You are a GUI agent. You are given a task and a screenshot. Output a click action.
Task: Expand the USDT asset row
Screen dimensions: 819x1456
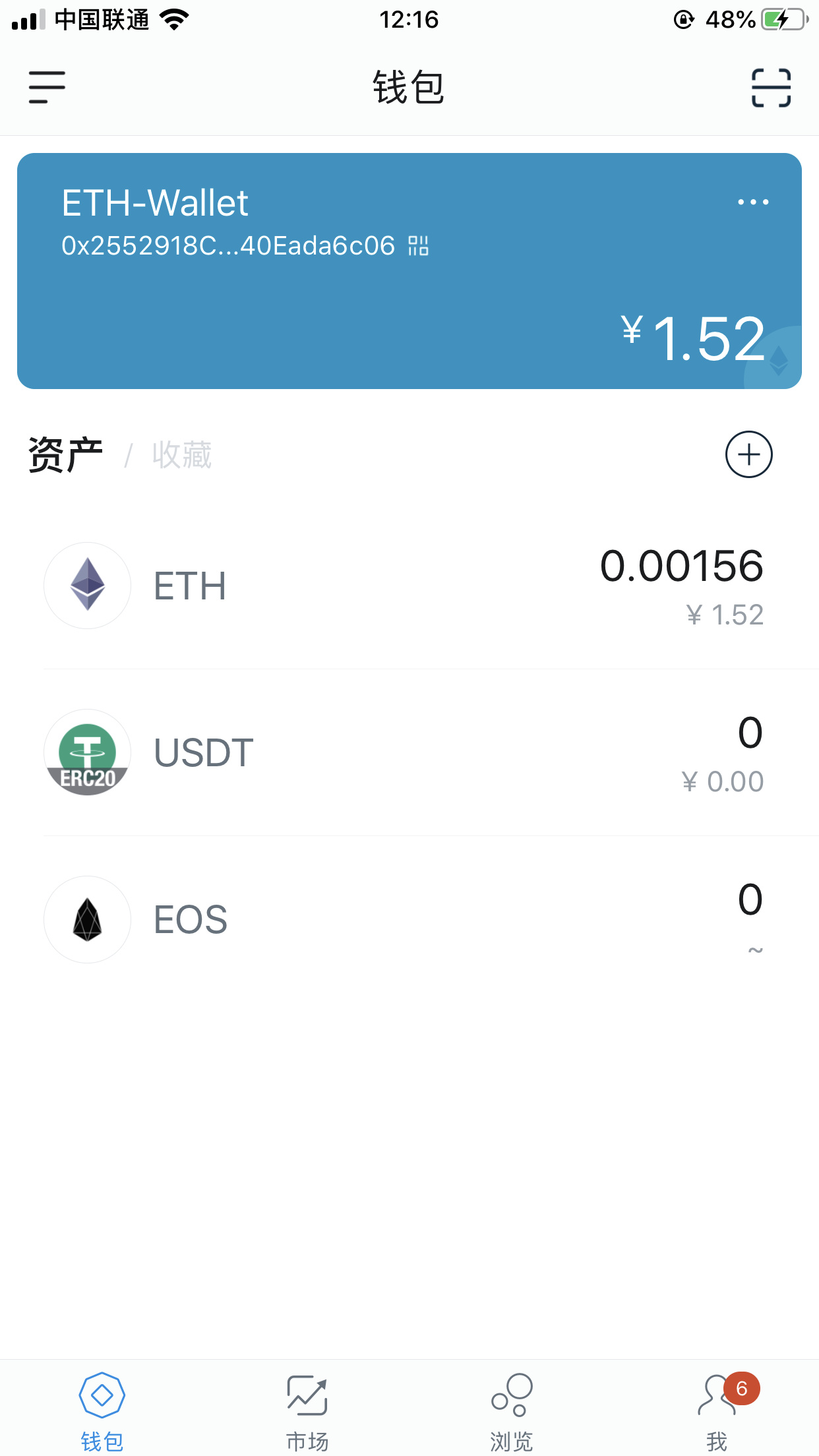point(409,752)
